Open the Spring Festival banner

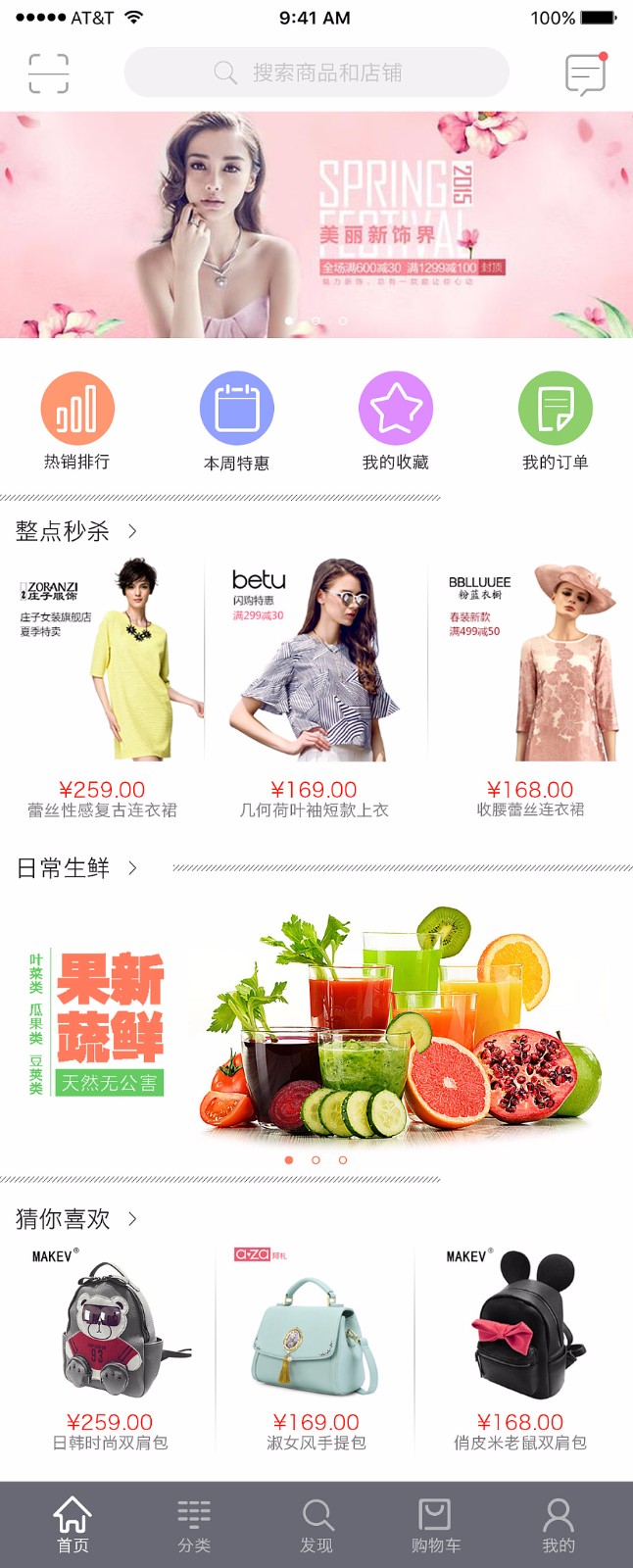[316, 224]
